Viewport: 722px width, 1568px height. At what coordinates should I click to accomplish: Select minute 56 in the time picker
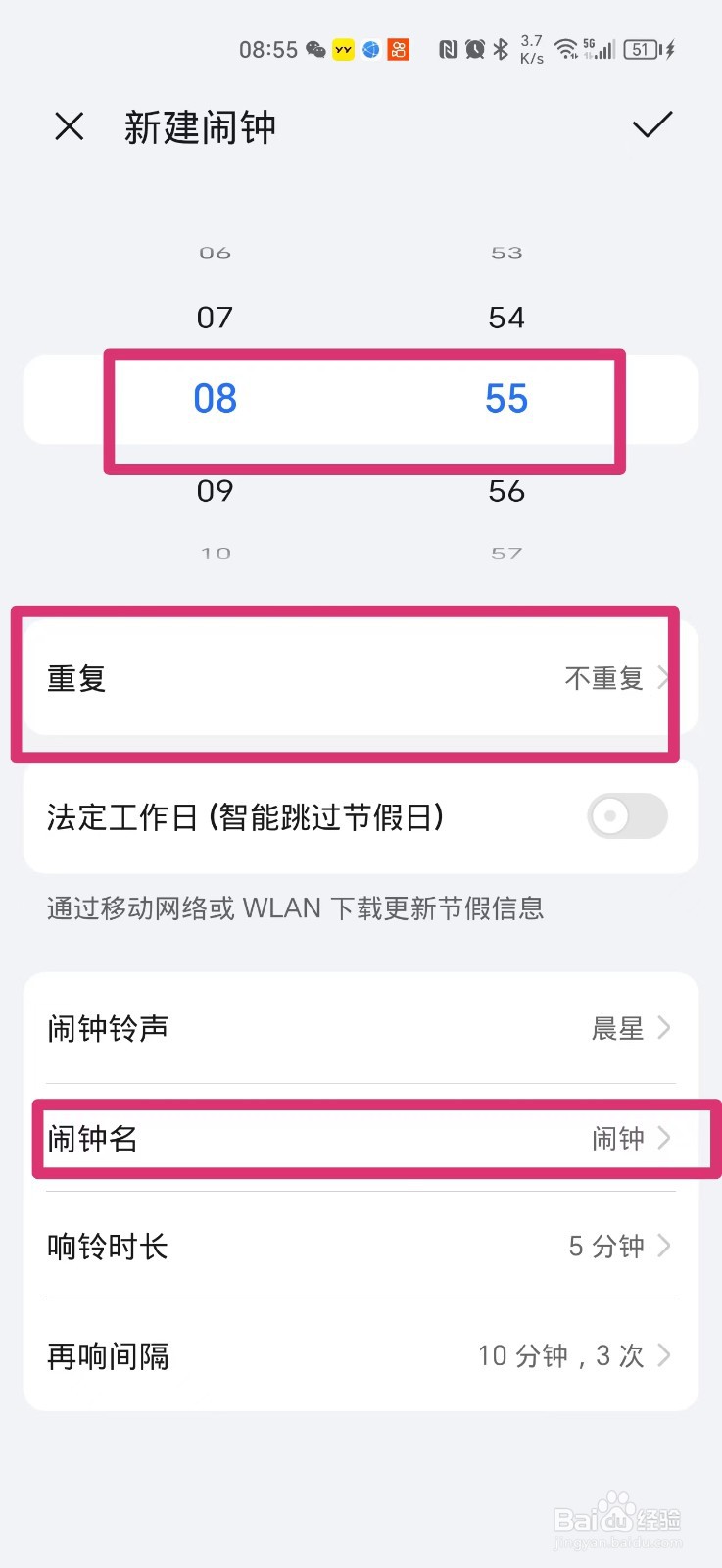click(x=505, y=491)
